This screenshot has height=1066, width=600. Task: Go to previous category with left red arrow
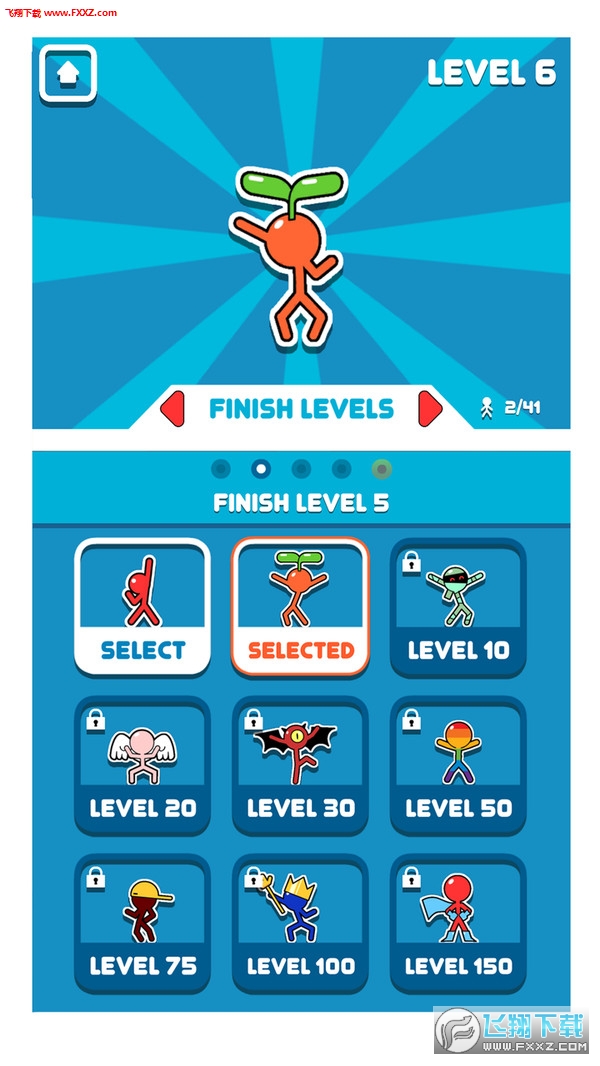click(x=173, y=408)
